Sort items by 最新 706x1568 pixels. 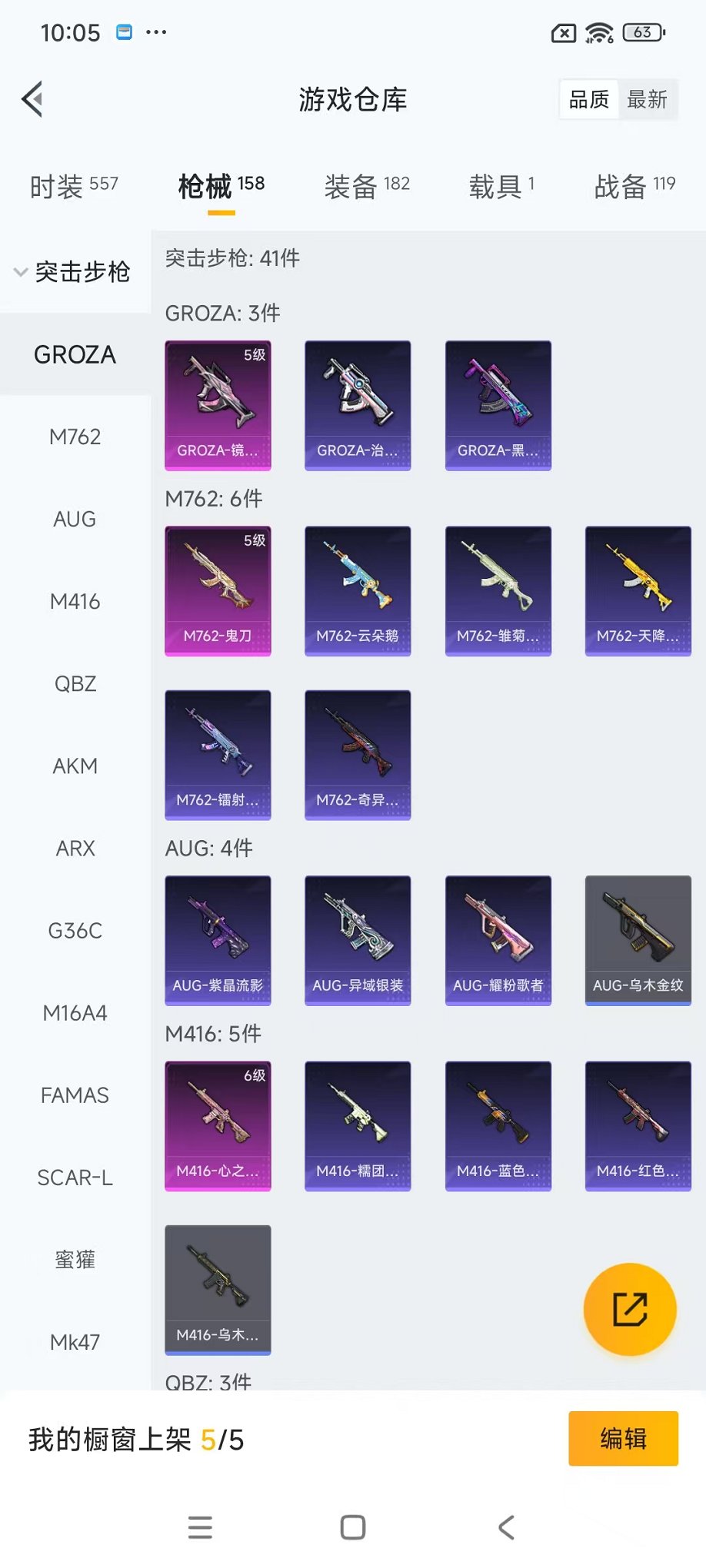pos(647,99)
